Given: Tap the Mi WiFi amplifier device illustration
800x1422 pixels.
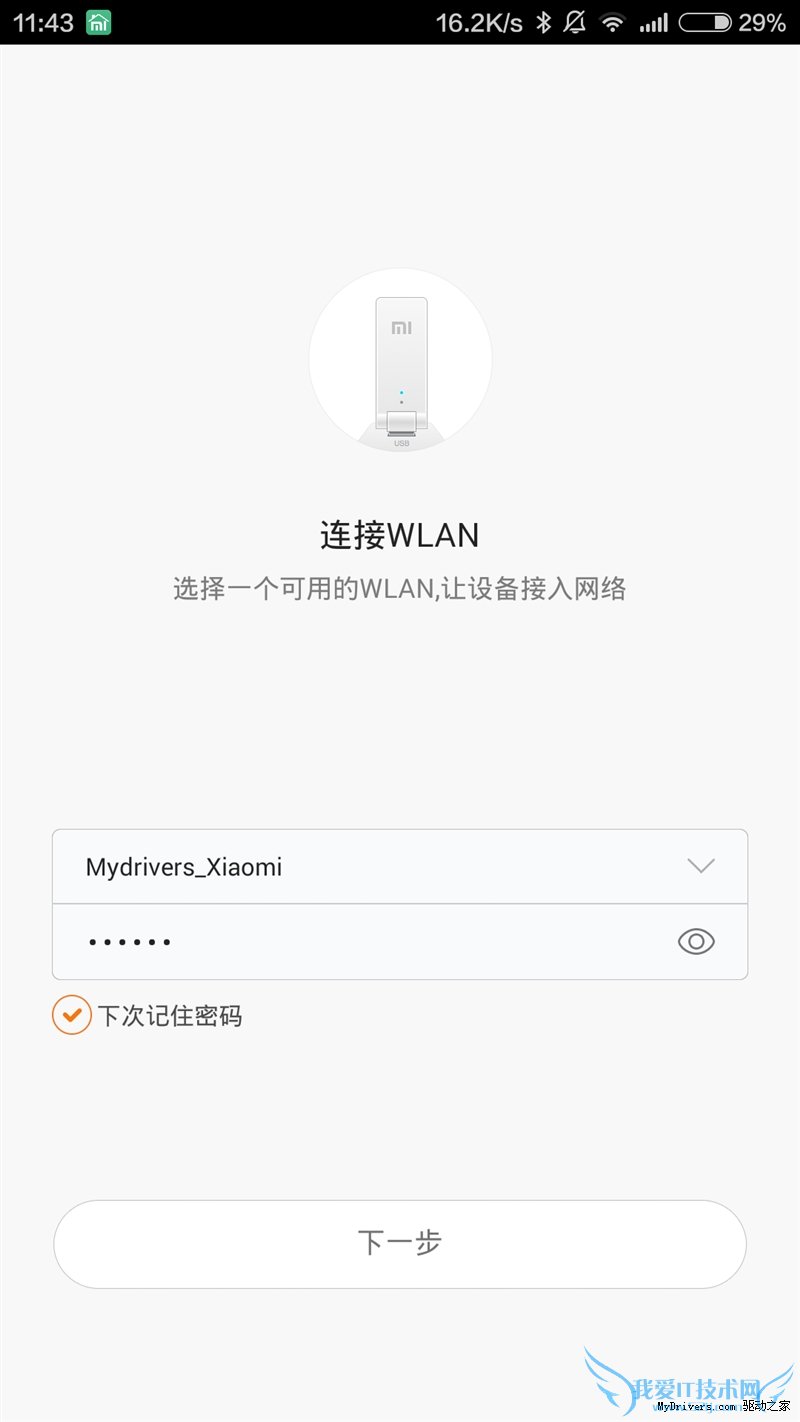Looking at the screenshot, I should (x=400, y=360).
